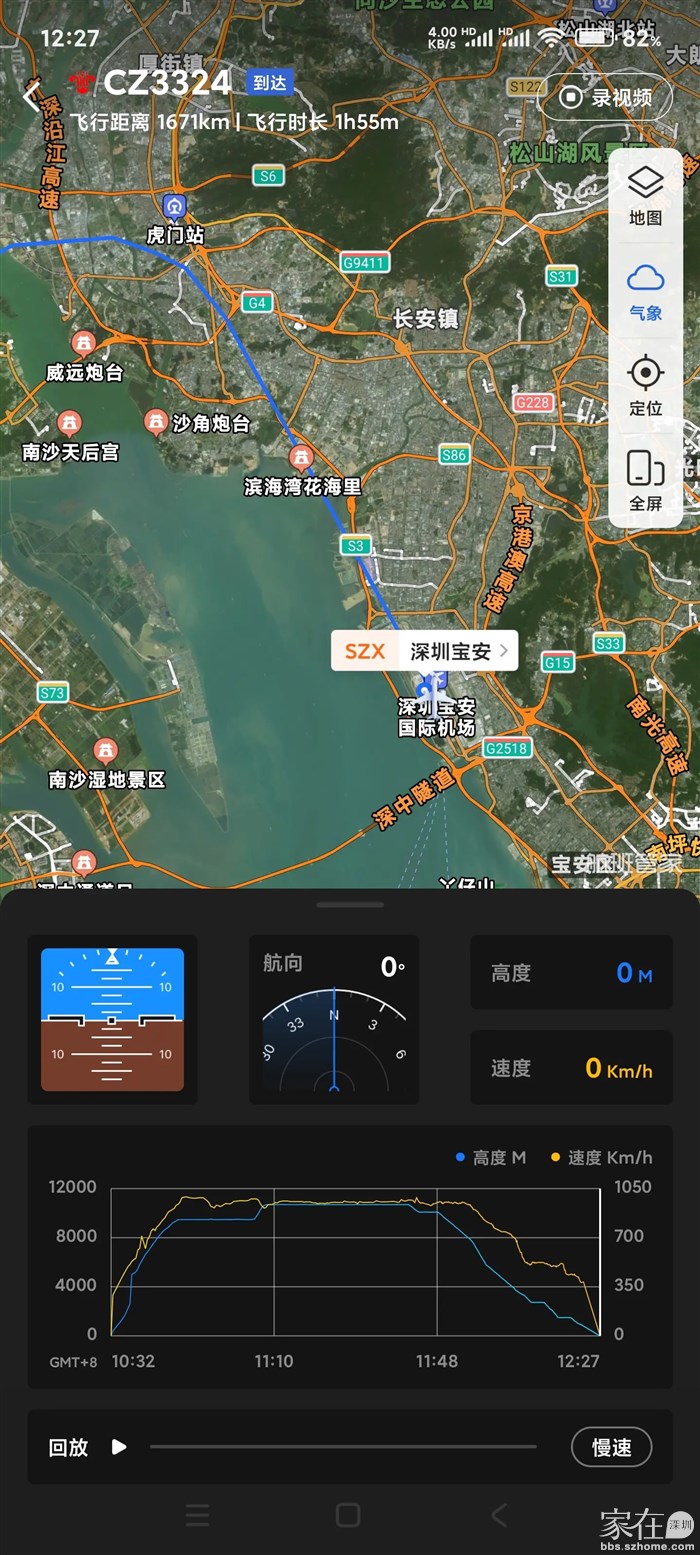
Task: Play the flight 回放 replay
Action: click(x=119, y=1446)
